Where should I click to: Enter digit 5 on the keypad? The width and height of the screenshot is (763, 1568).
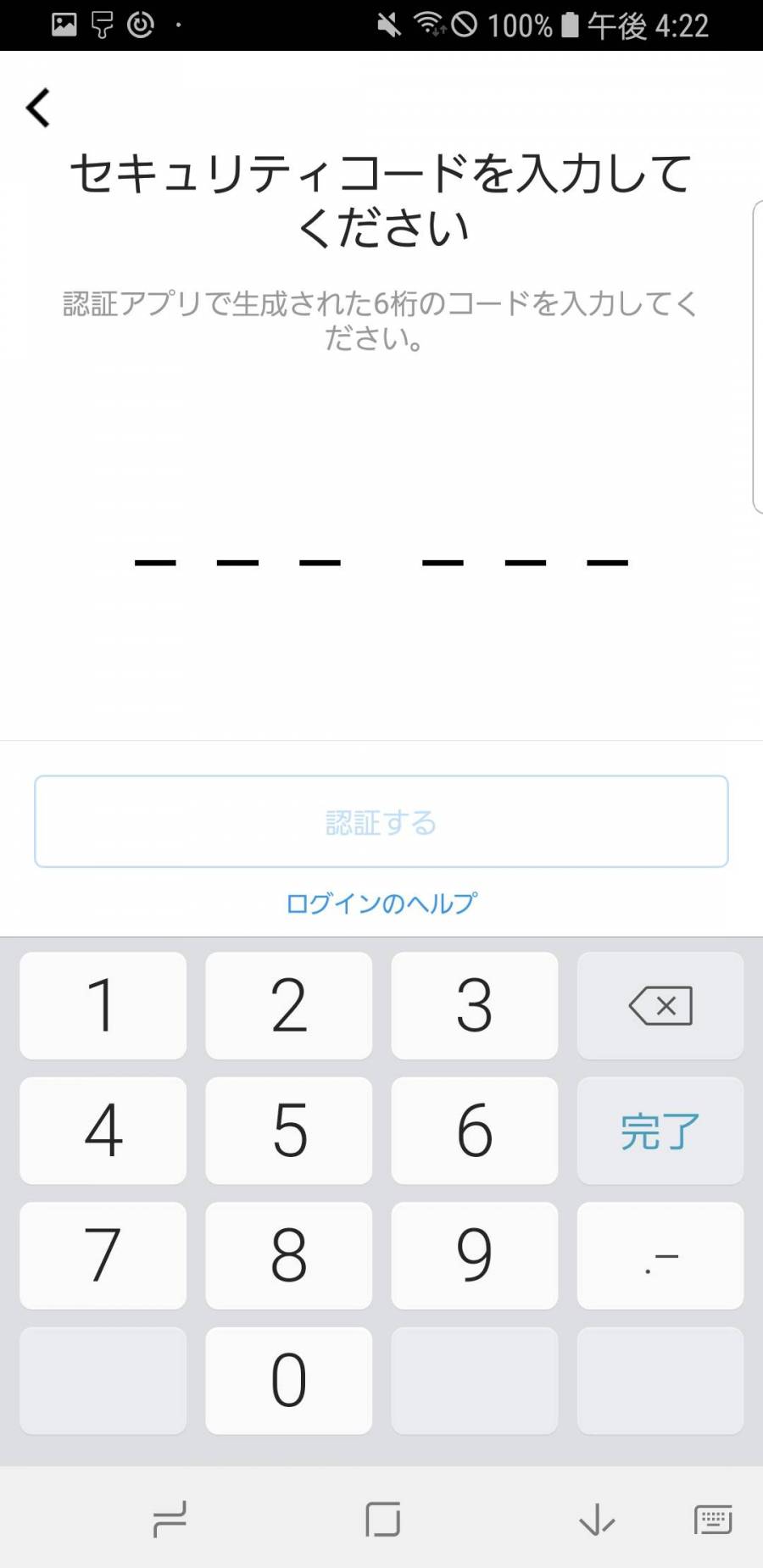[x=288, y=1131]
